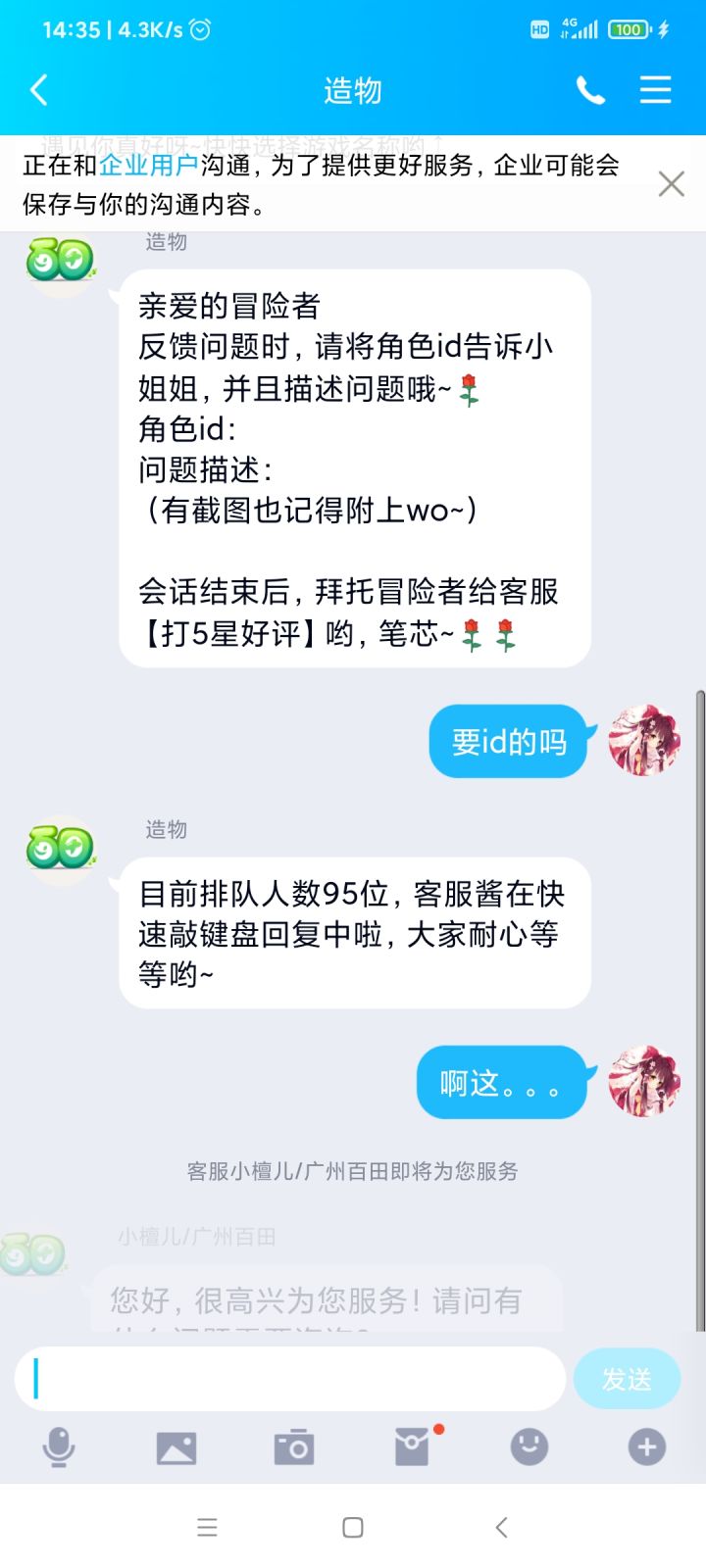706x1568 pixels.
Task: Focus the message input field
Action: pos(289,1378)
